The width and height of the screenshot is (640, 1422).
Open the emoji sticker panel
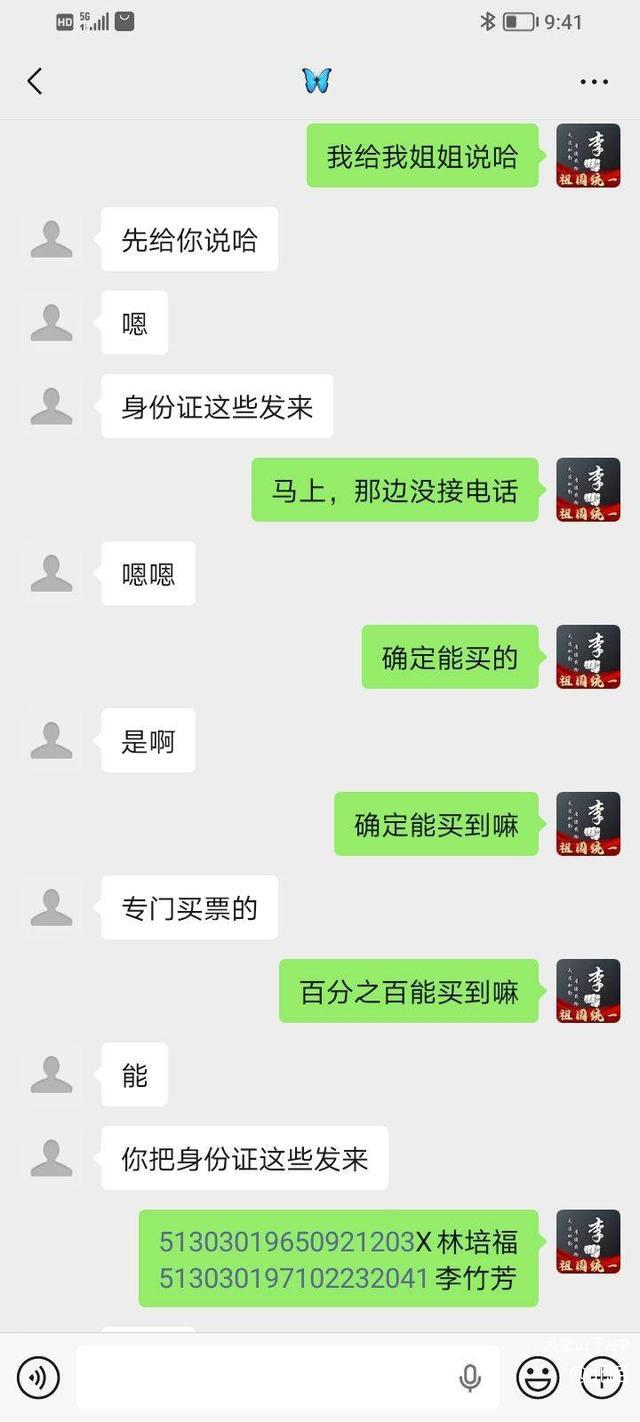(x=537, y=1379)
